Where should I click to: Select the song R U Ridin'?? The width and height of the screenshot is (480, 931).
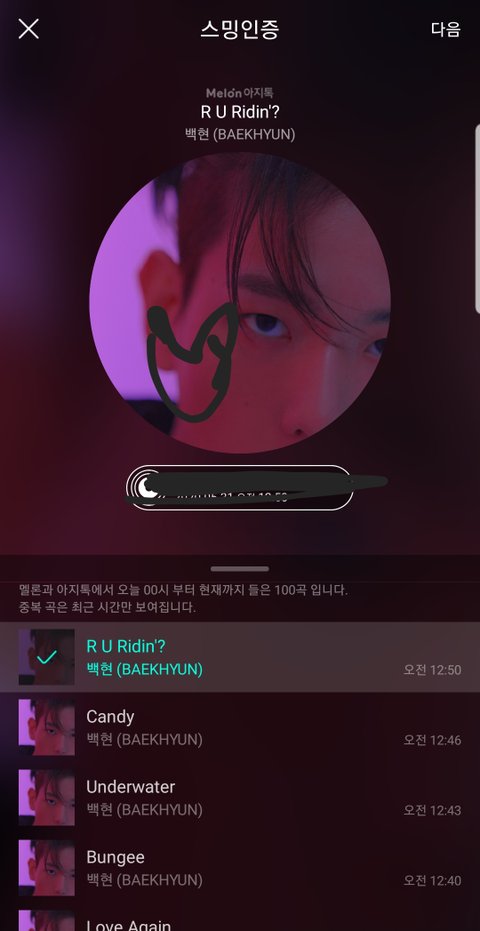pos(240,657)
